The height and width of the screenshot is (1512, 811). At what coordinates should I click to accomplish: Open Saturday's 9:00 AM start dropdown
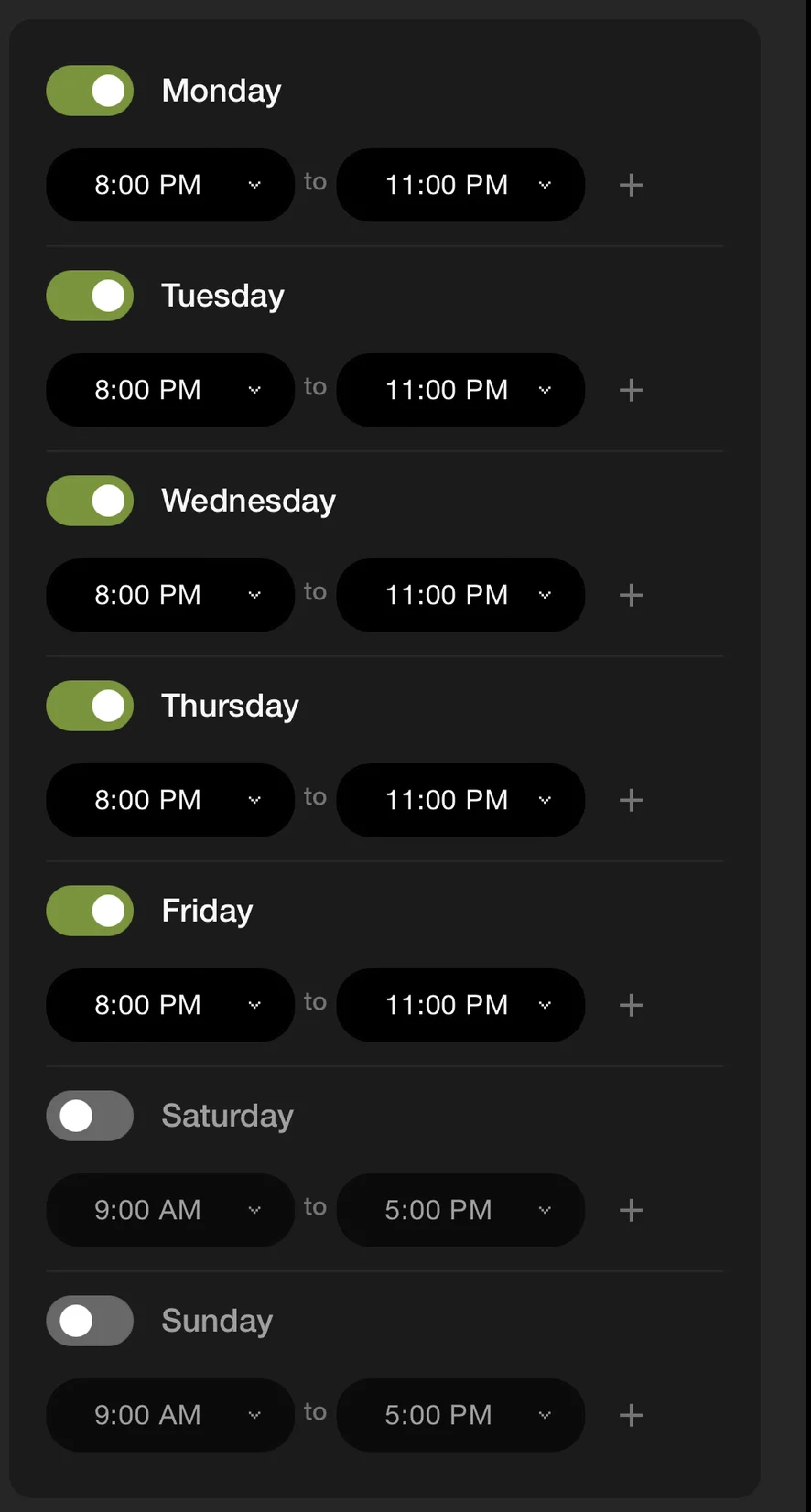[x=170, y=1210]
